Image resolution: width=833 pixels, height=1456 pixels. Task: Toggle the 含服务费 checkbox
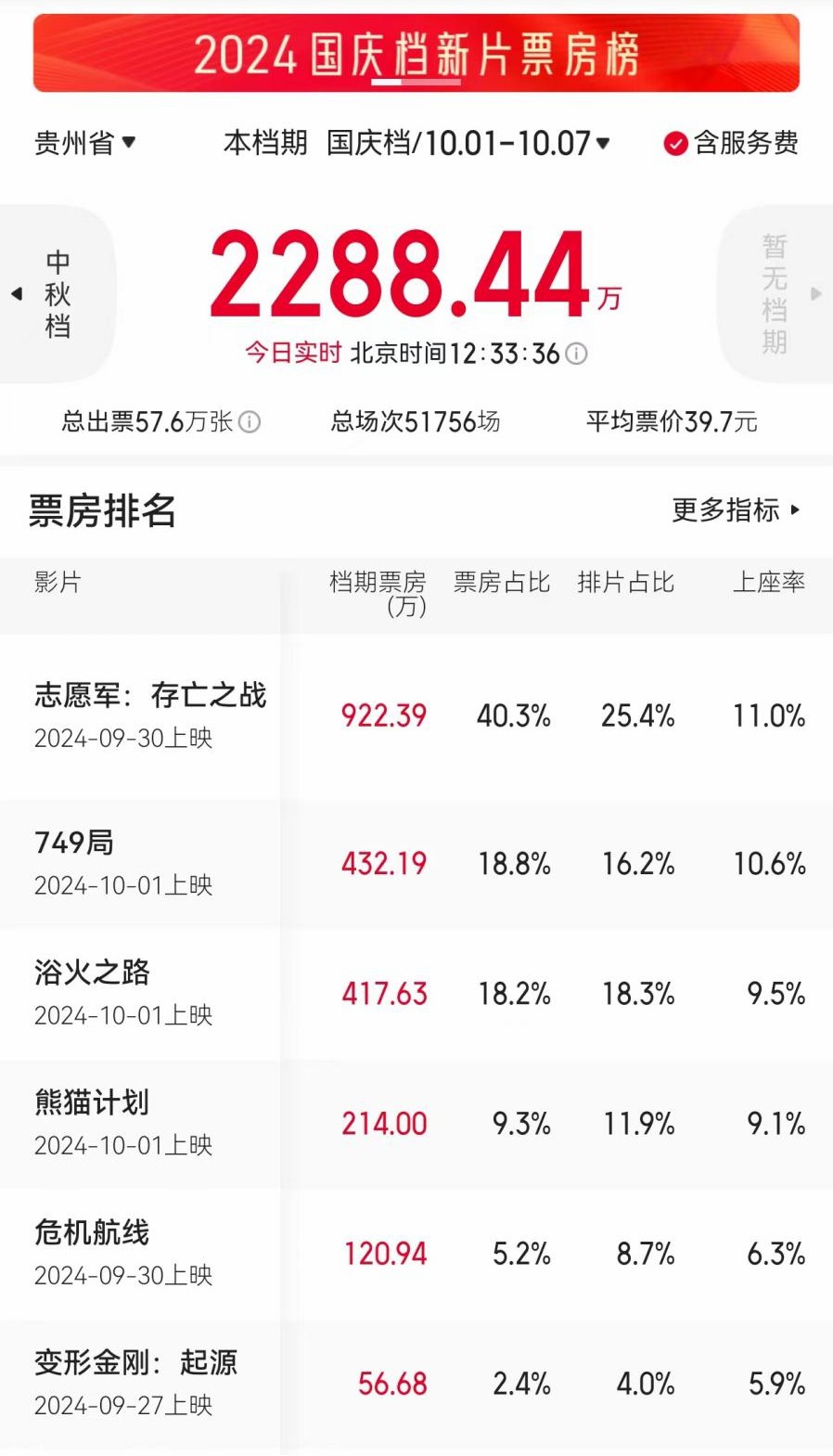[730, 143]
